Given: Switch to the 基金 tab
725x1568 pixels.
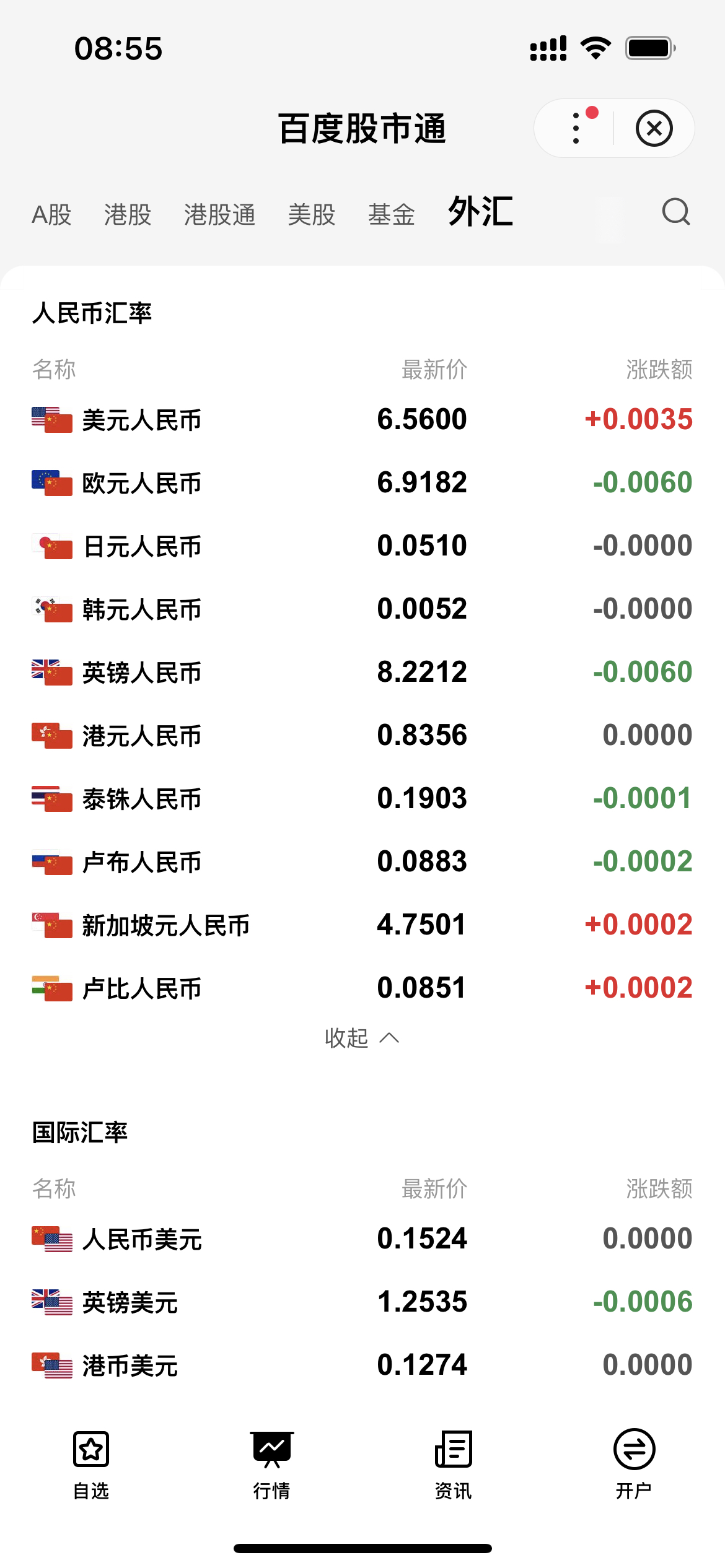Looking at the screenshot, I should [x=392, y=215].
